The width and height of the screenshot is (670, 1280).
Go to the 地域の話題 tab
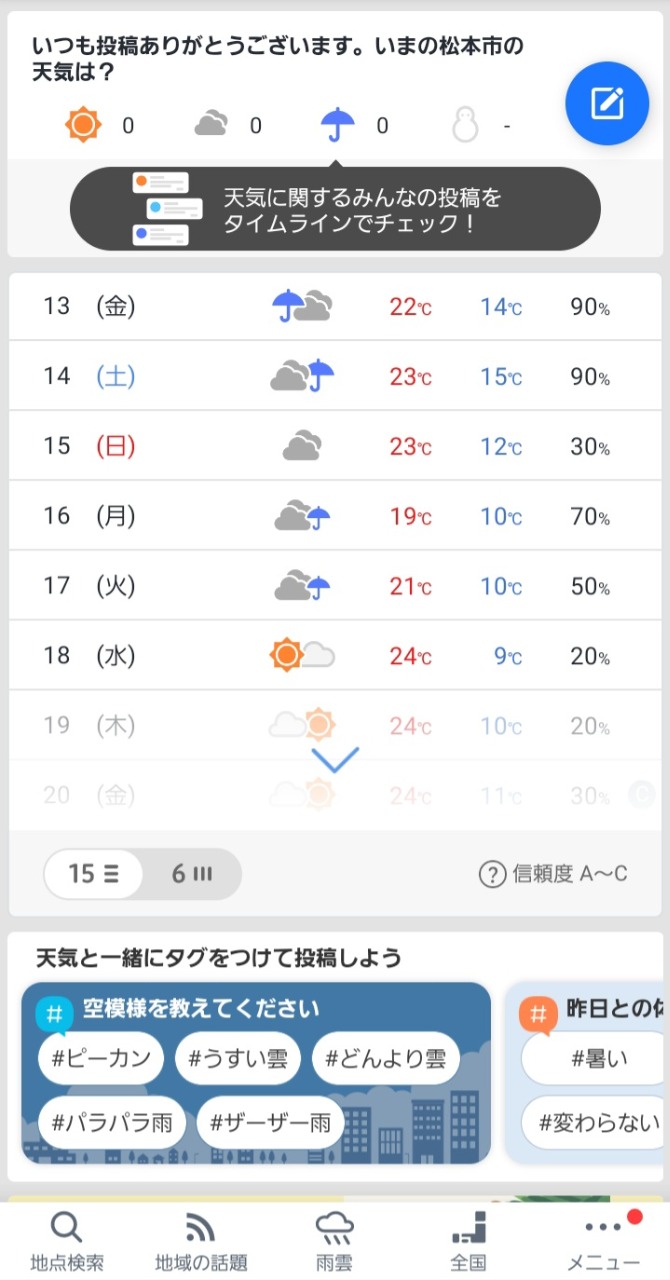tap(201, 1240)
